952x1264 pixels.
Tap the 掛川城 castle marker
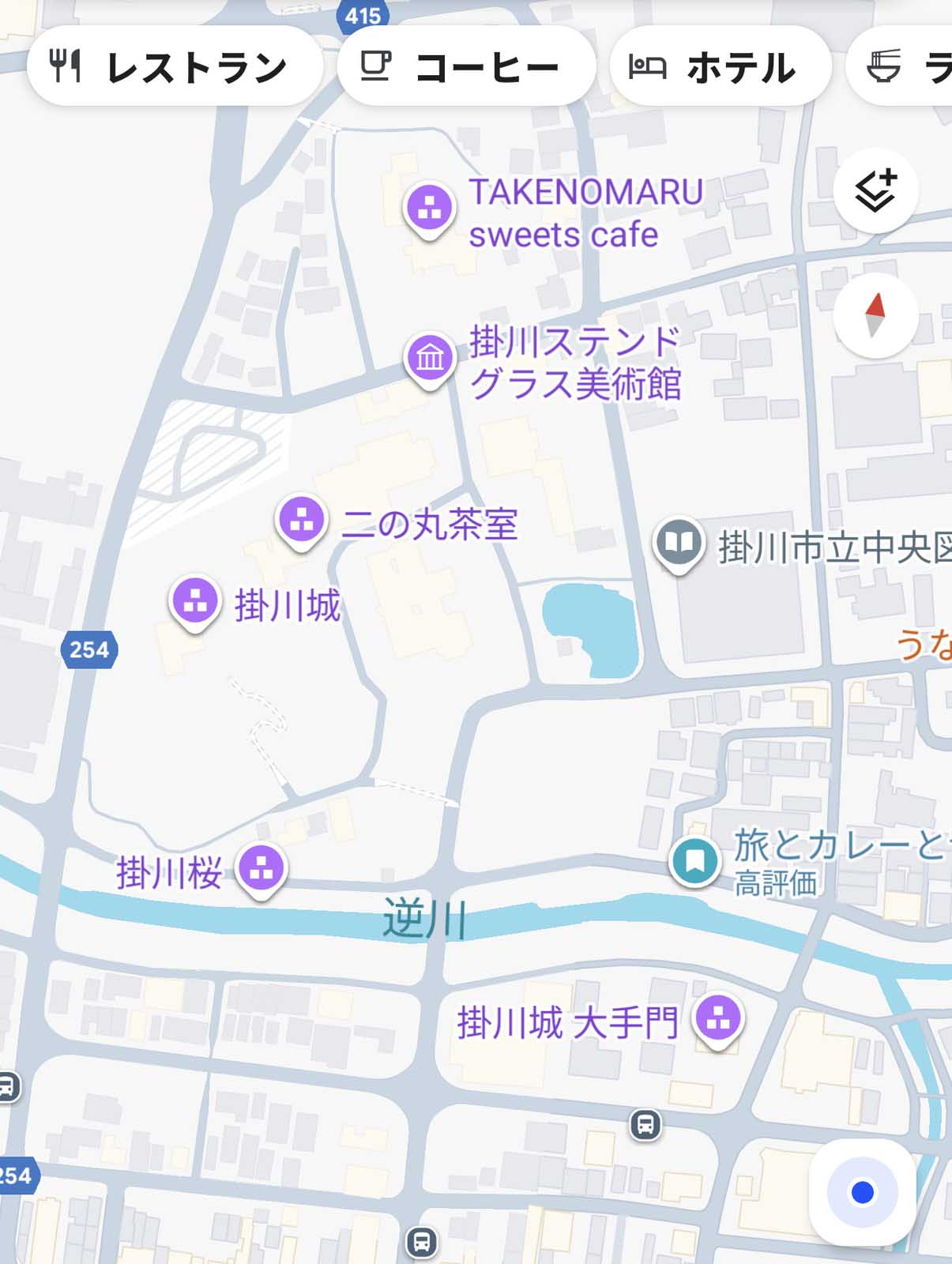tap(195, 601)
